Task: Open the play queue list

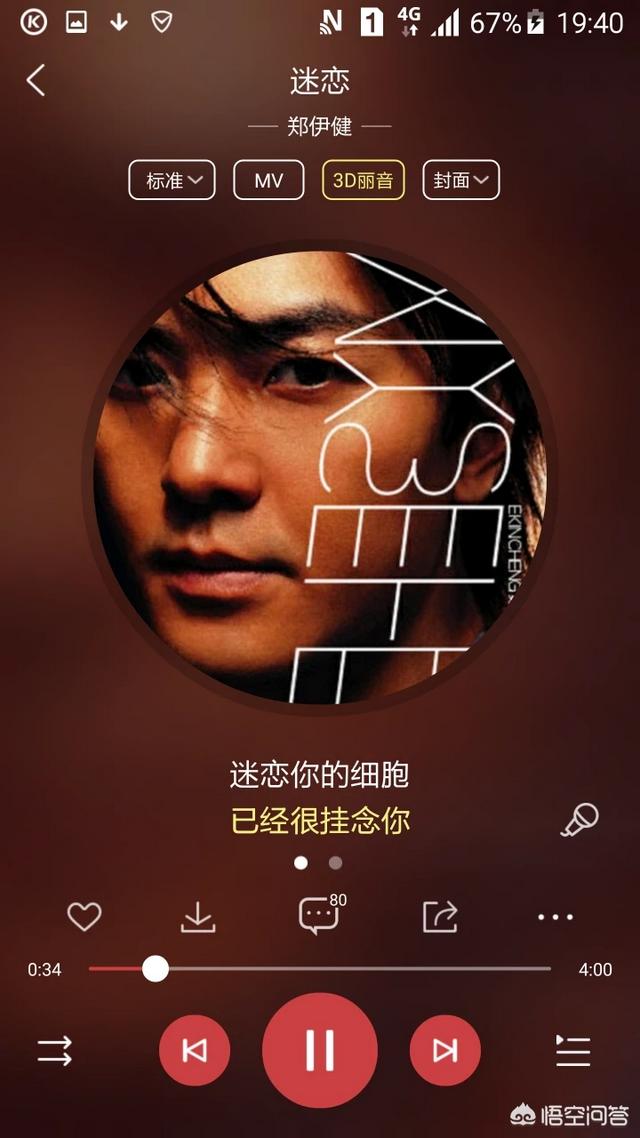Action: point(573,1050)
